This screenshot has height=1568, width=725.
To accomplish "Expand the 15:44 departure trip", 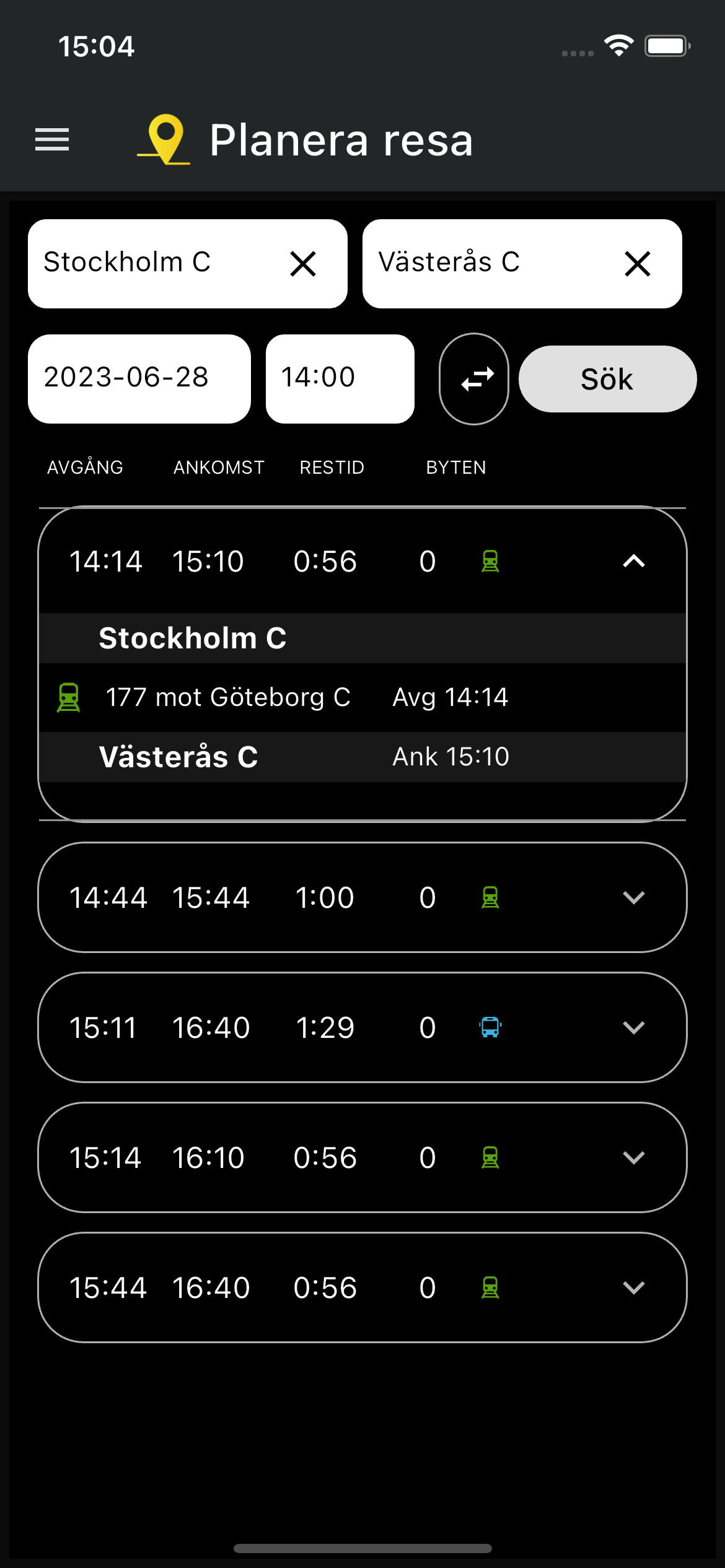I will (633, 1287).
